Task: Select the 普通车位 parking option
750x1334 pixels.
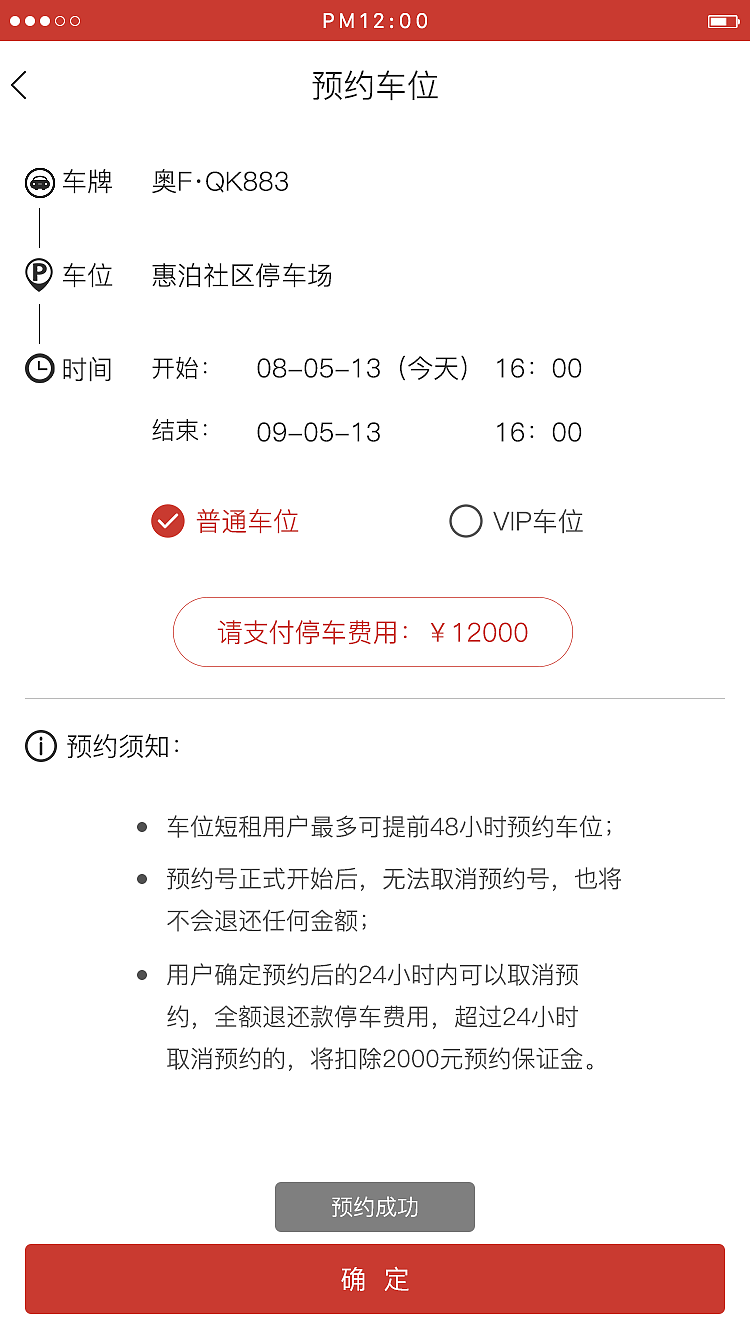Action: (x=248, y=521)
